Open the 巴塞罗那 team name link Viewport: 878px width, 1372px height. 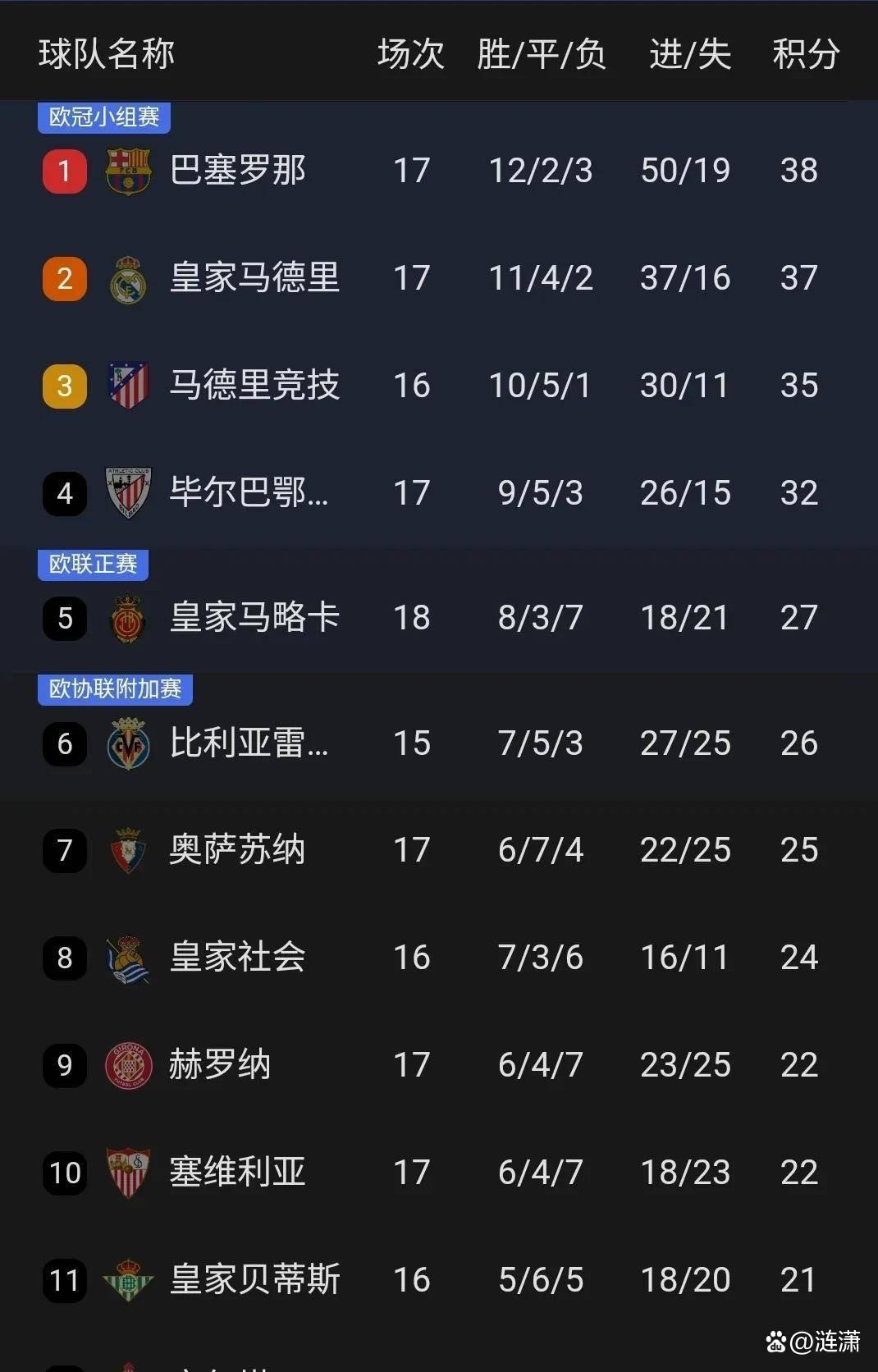238,170
